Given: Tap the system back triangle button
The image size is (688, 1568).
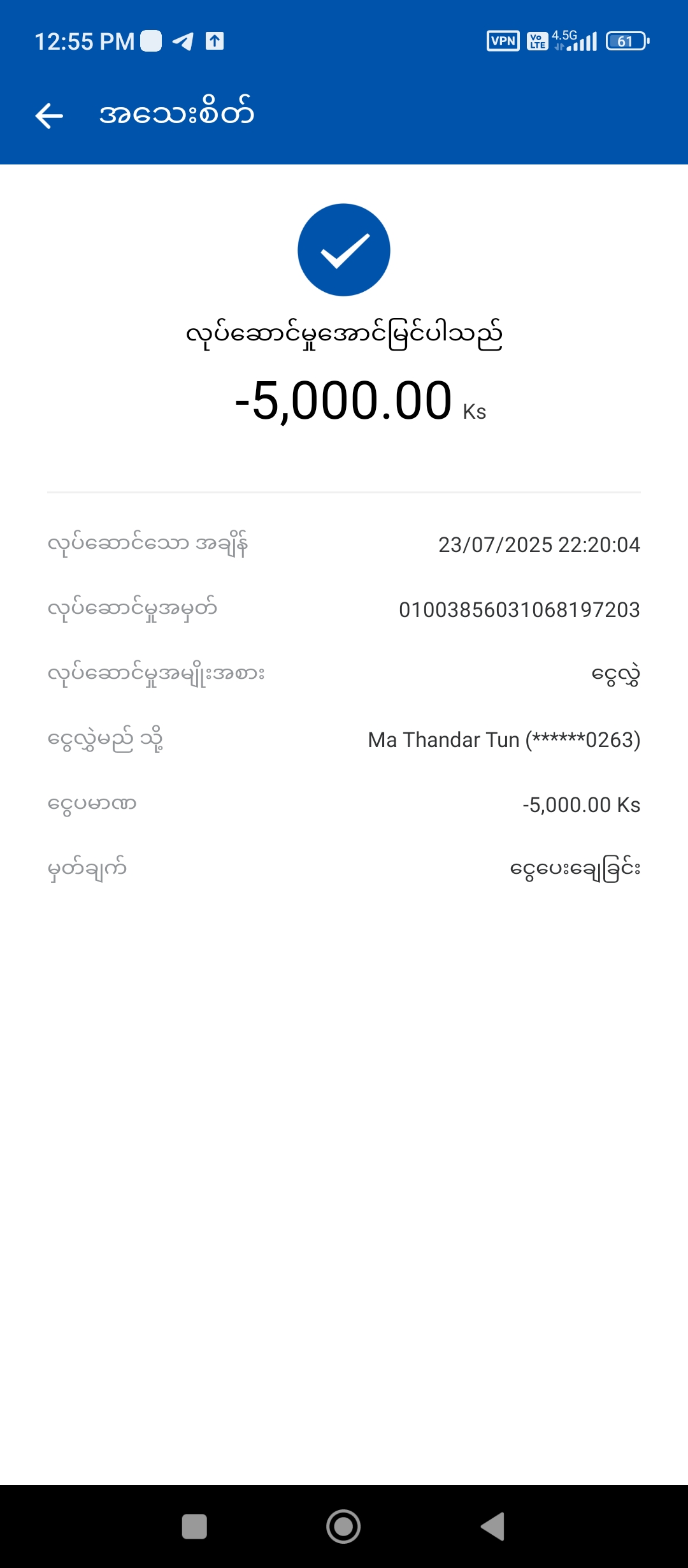Looking at the screenshot, I should (x=493, y=1527).
